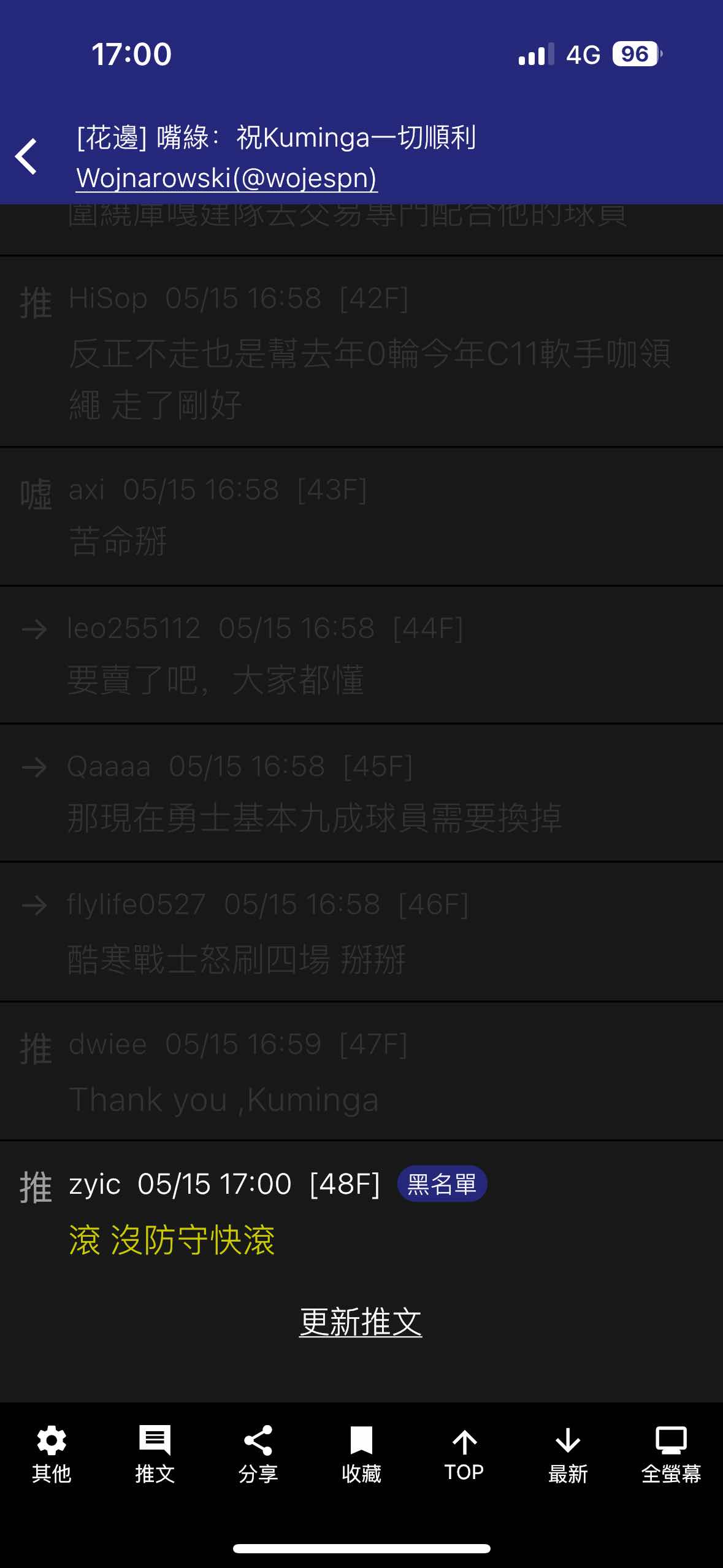Share this post via 分享
The image size is (723, 1568).
pos(258,1453)
